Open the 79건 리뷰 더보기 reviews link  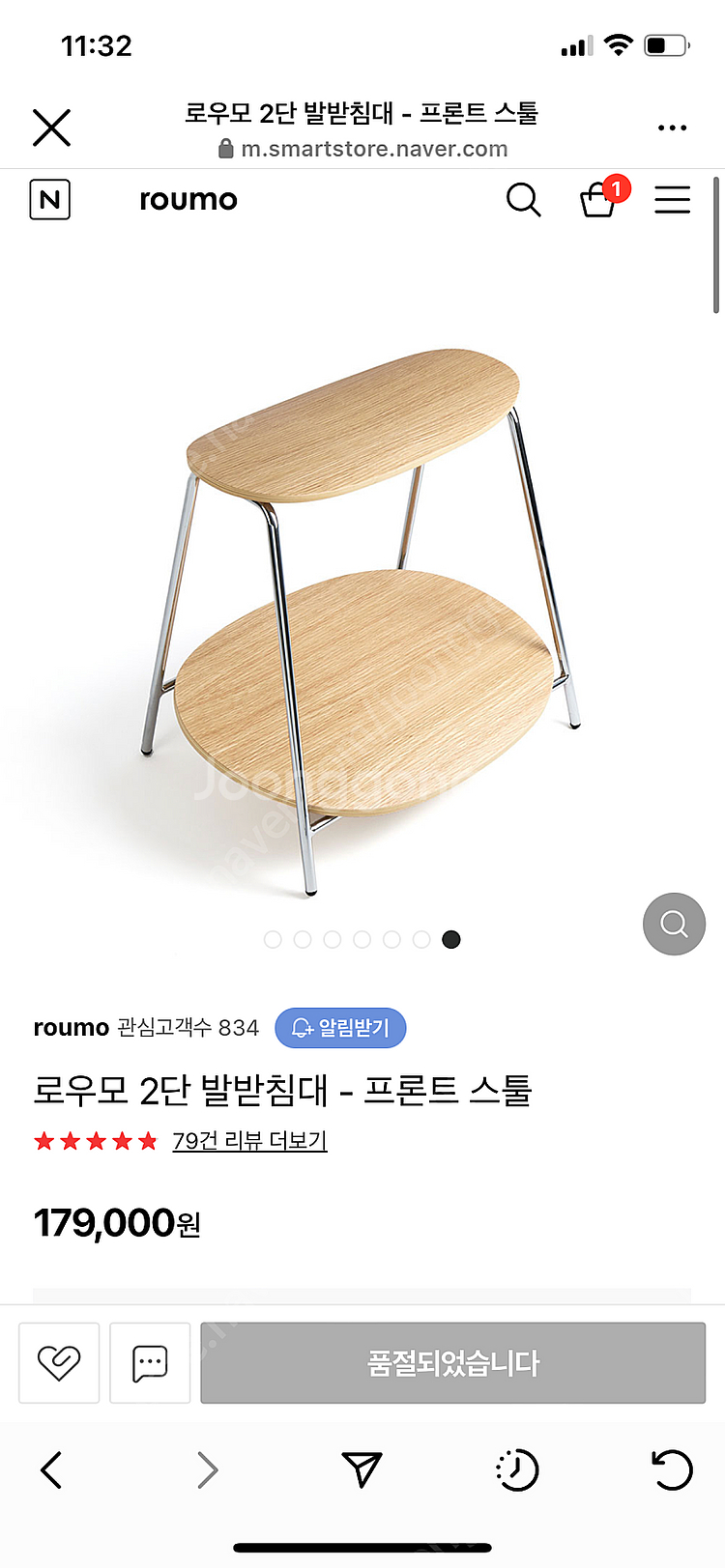click(x=248, y=1142)
